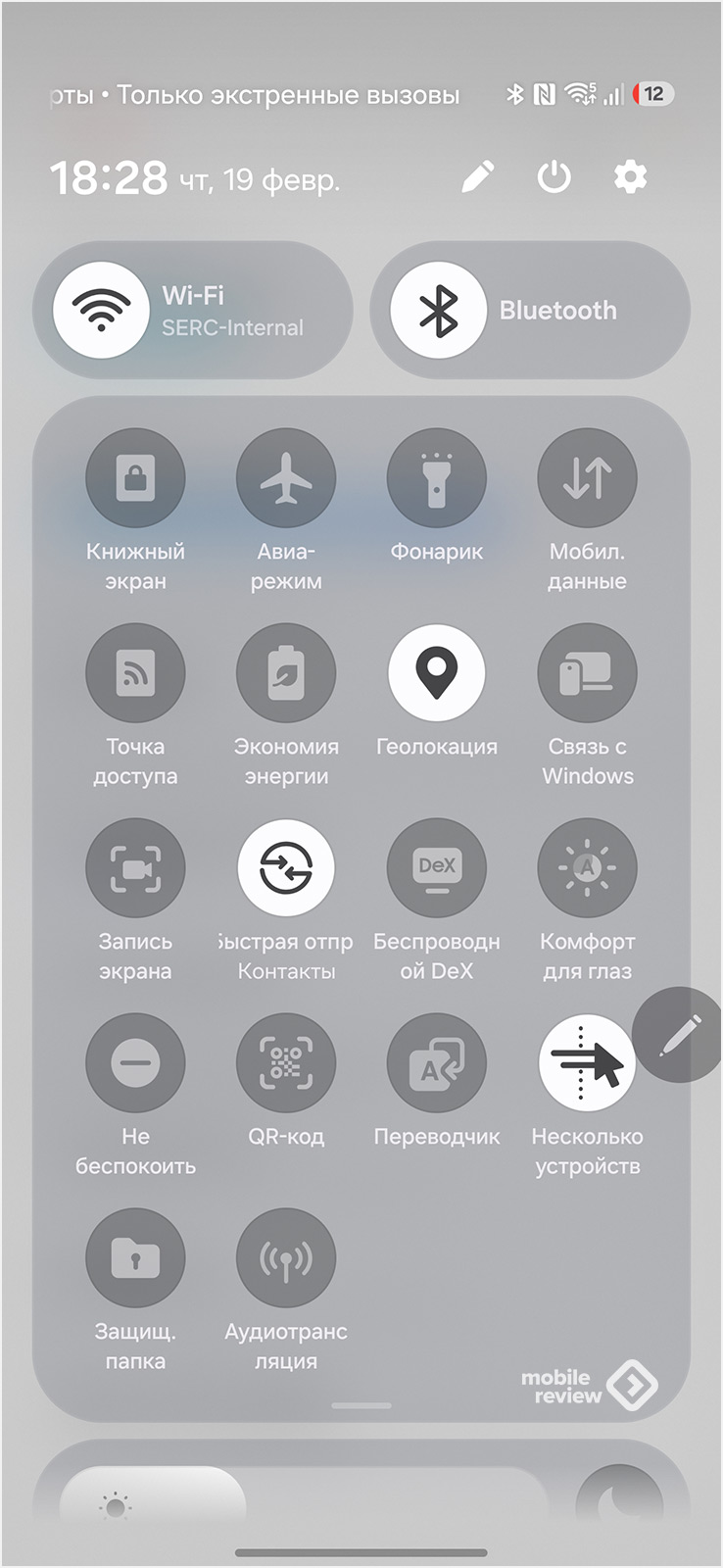
Task: Start Запись экрана
Action: [x=135, y=868]
